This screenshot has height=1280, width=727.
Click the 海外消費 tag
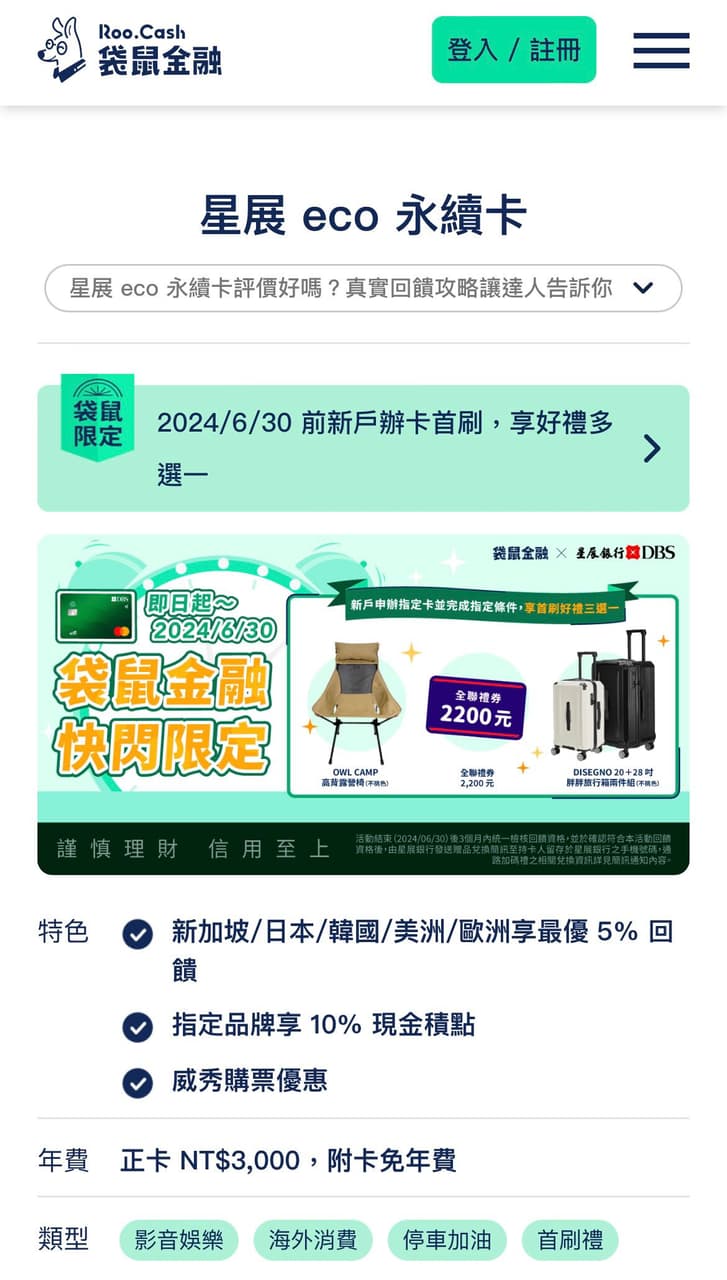click(312, 1238)
